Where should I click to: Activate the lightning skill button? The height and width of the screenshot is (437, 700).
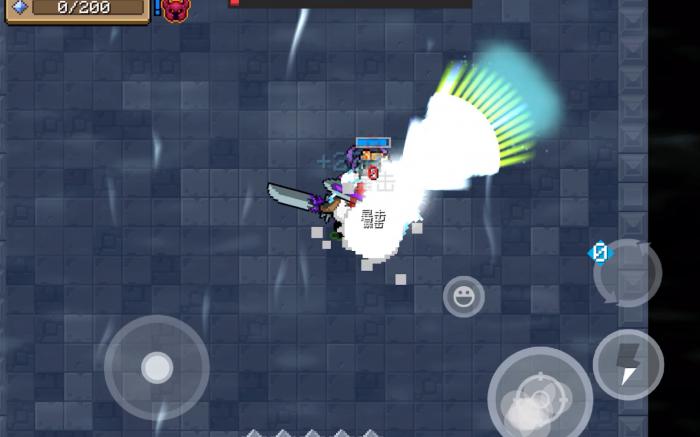[627, 364]
